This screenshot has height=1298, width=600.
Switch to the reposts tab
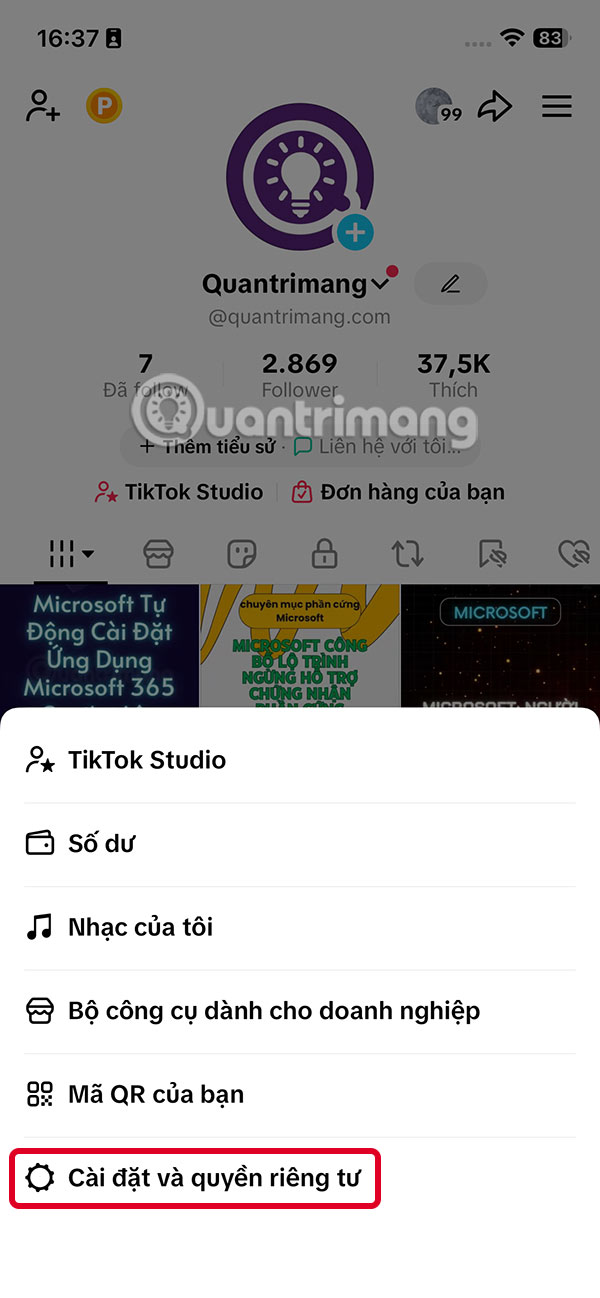(407, 553)
